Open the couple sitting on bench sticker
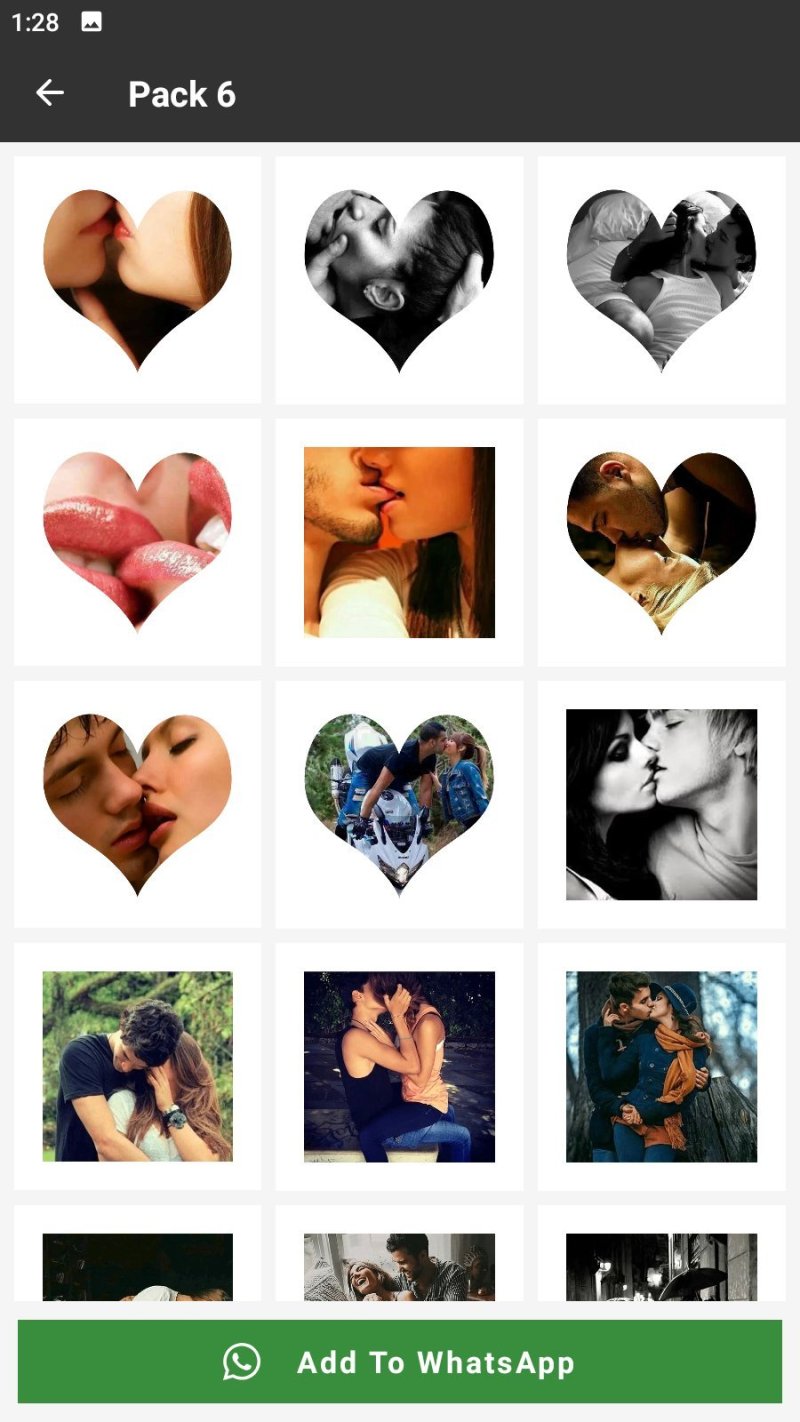This screenshot has height=1422, width=800. click(399, 1066)
